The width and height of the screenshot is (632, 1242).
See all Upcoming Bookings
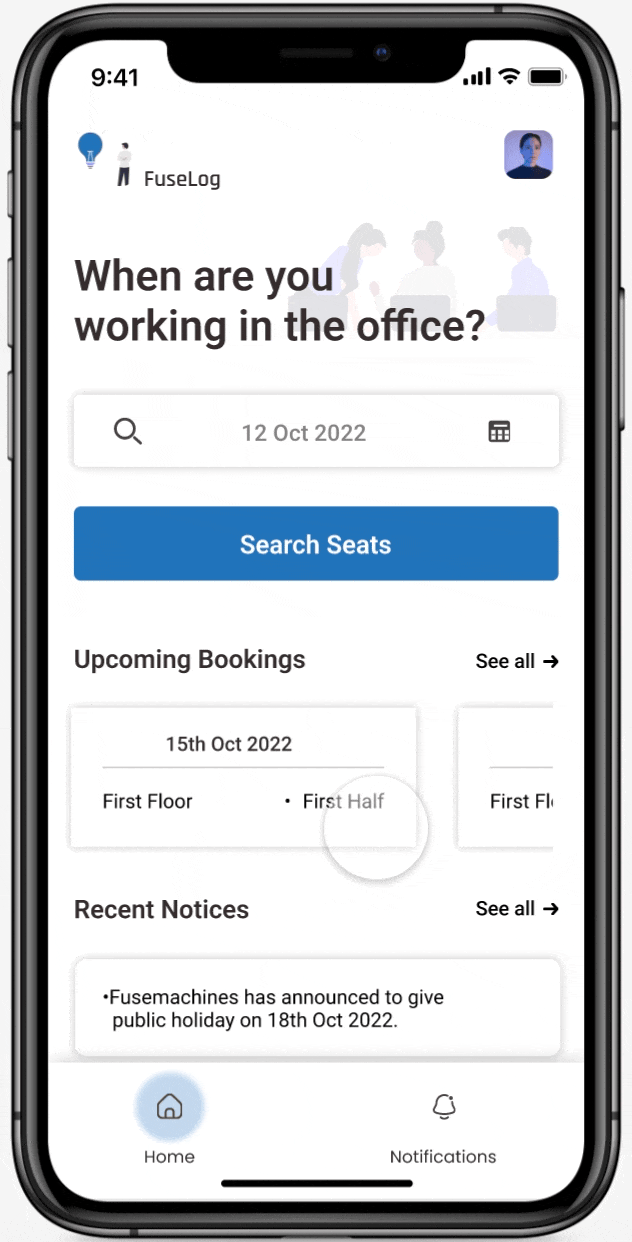pyautogui.click(x=516, y=661)
